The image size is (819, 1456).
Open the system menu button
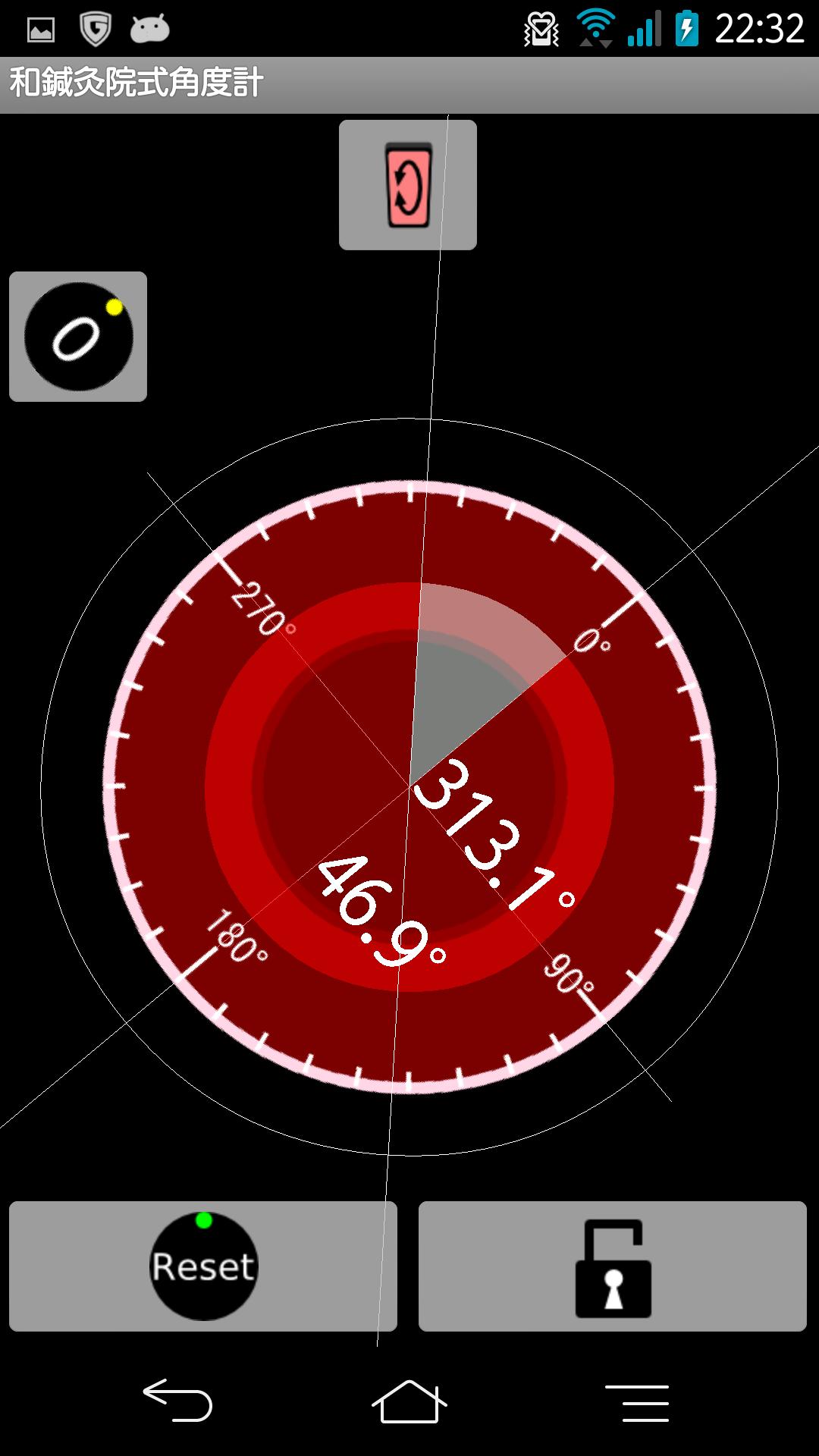click(637, 1402)
